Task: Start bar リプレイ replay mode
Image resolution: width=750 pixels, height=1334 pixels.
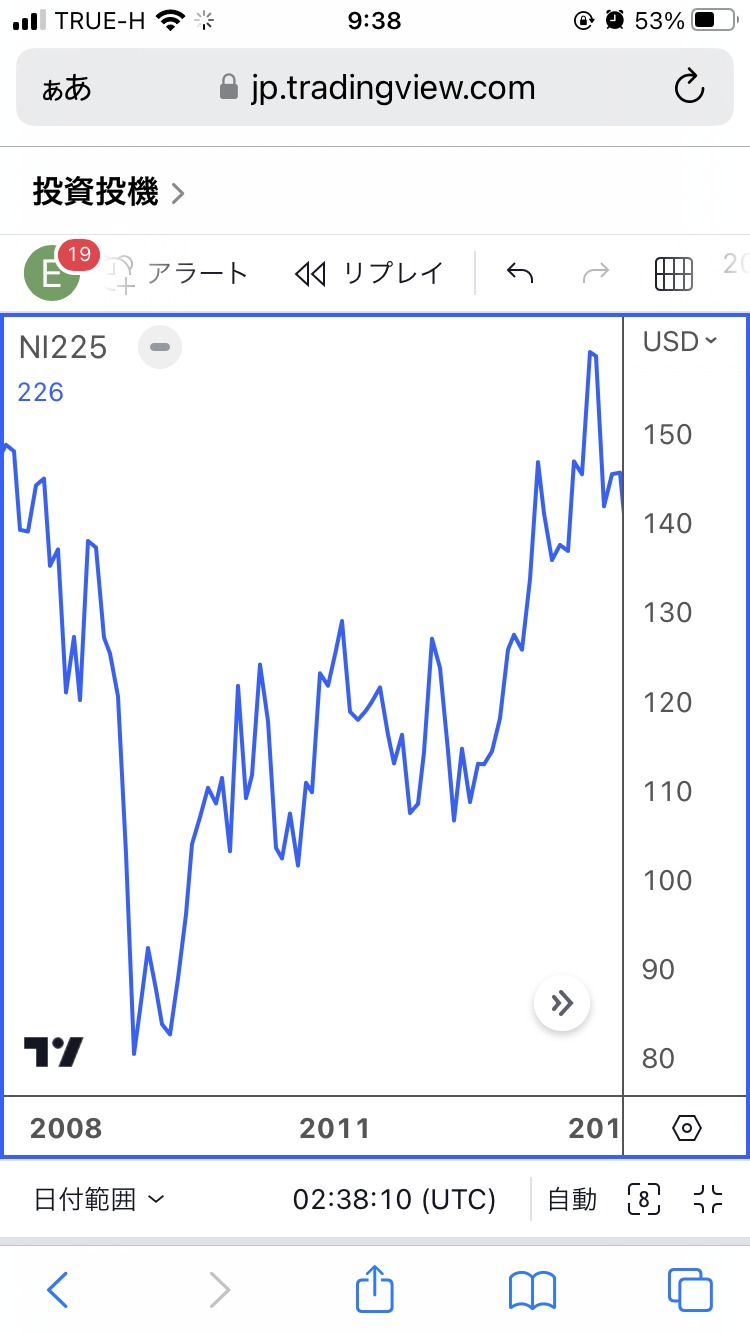Action: [370, 273]
